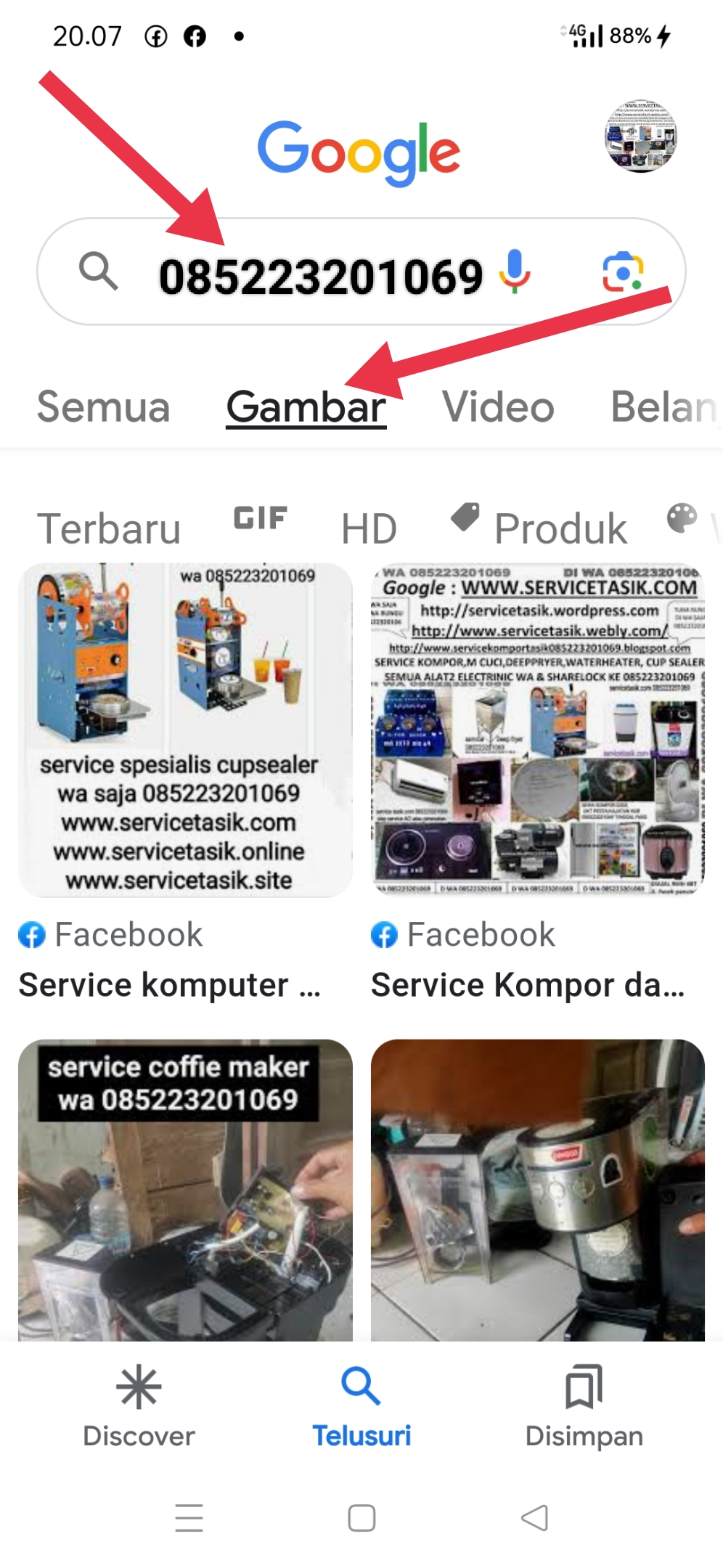Open the Disimpan saved items tab
The height and width of the screenshot is (1568, 723).
point(584,1406)
